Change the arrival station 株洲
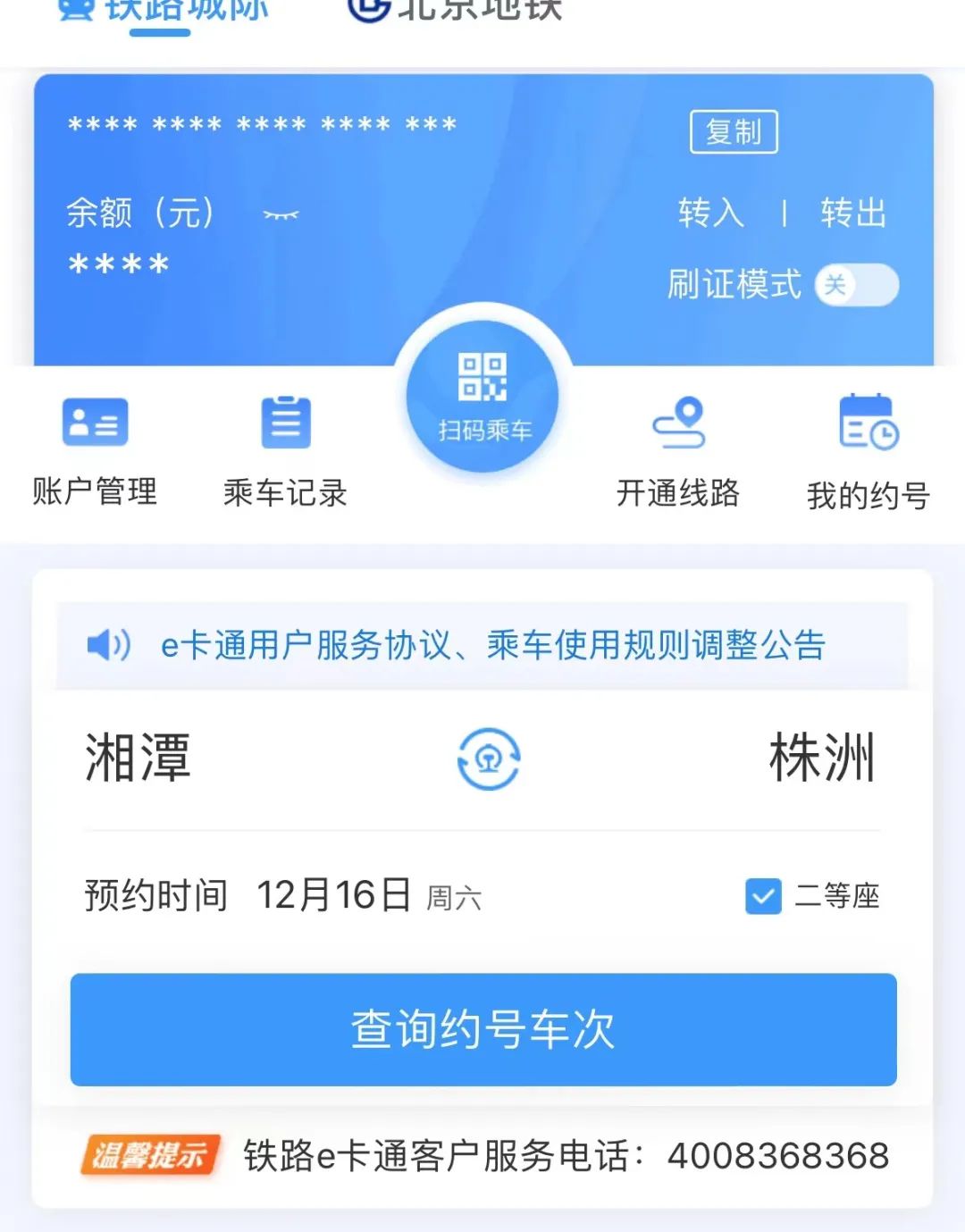Viewport: 965px width, 1232px height. point(821,758)
